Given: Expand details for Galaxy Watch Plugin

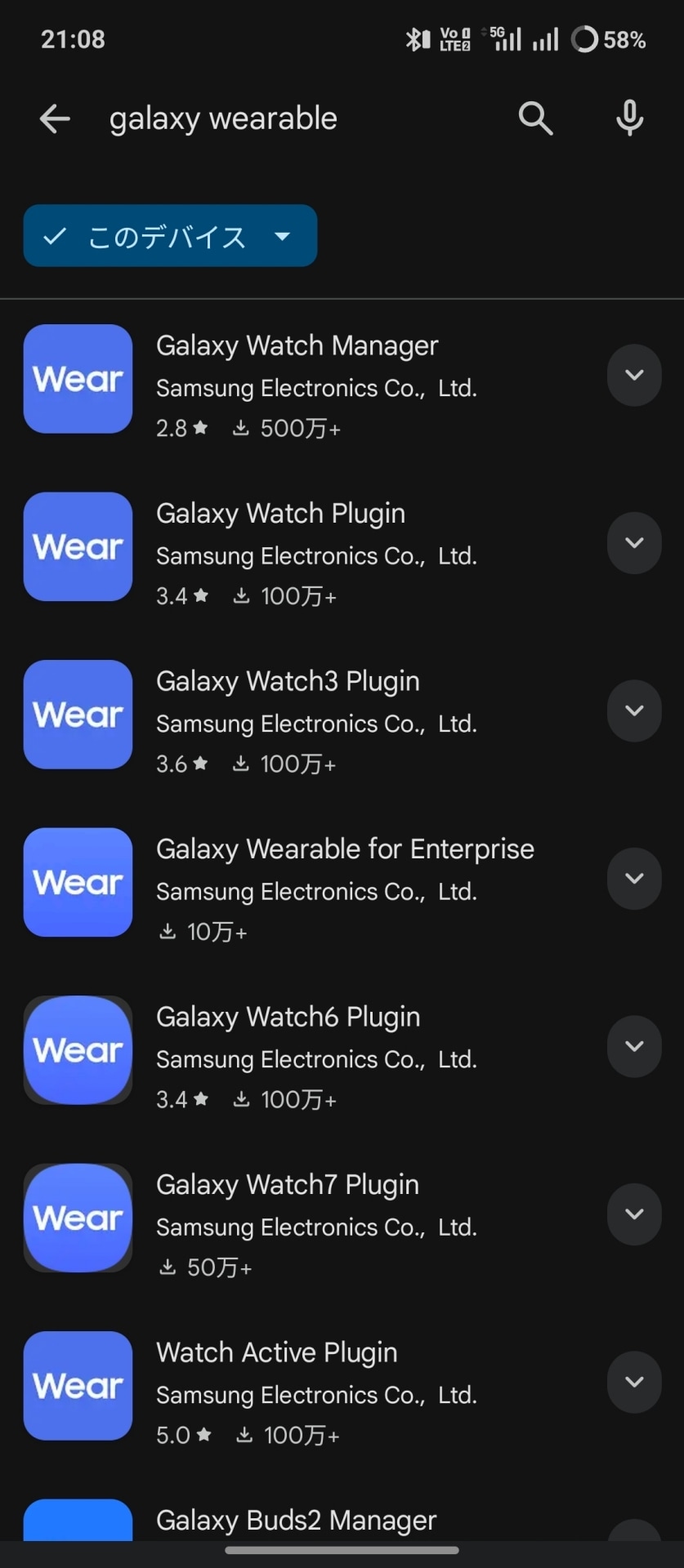Looking at the screenshot, I should (x=634, y=543).
